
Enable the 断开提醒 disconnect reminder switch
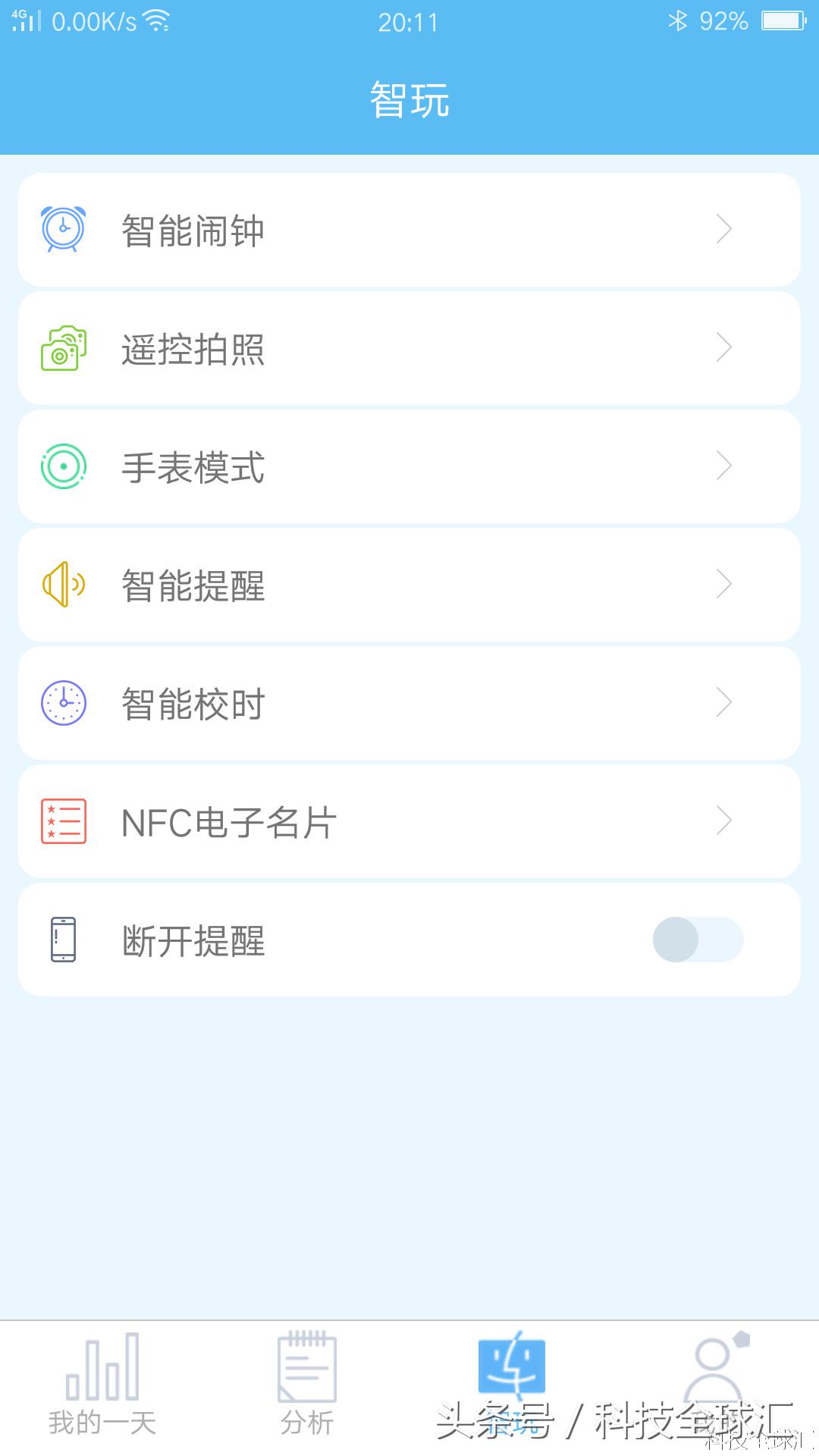click(698, 939)
